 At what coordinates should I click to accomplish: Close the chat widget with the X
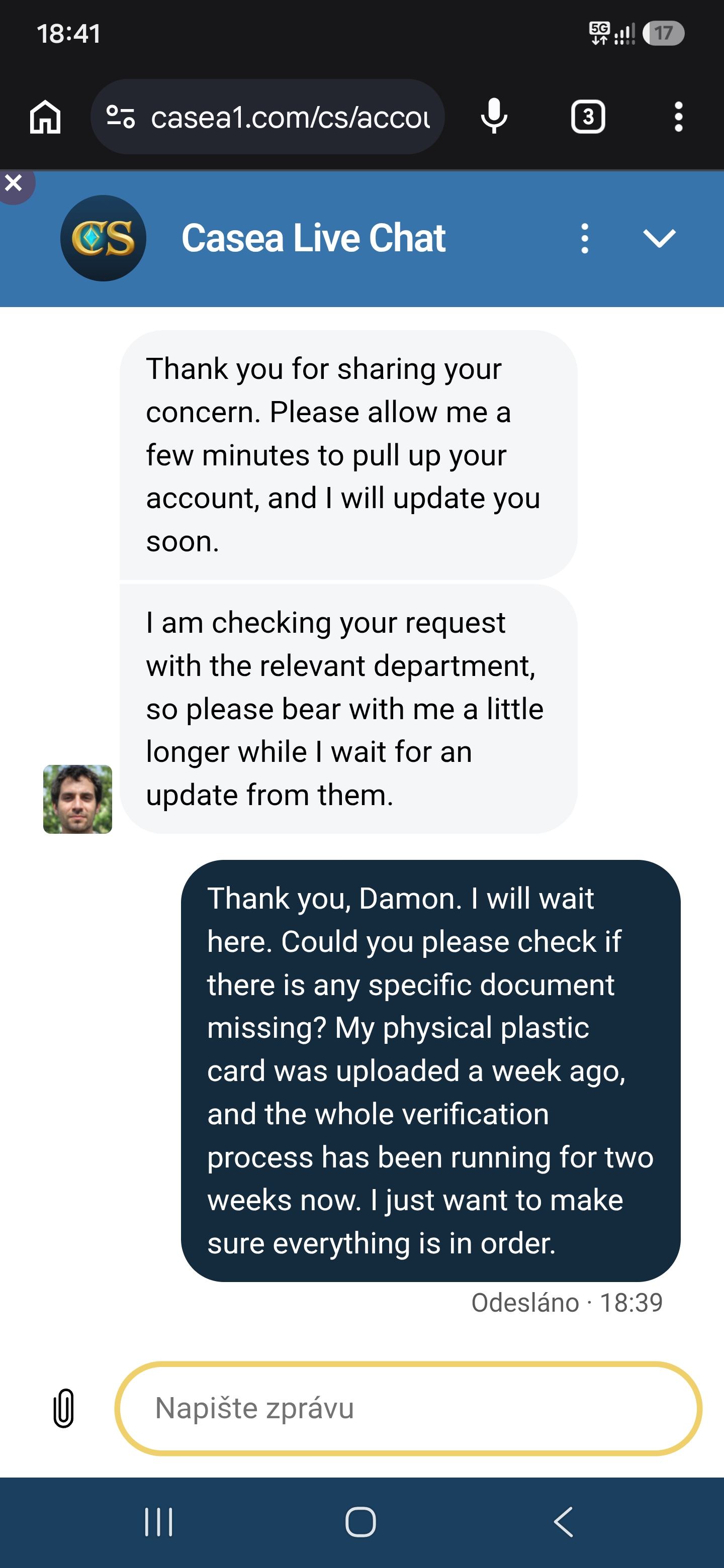(14, 182)
